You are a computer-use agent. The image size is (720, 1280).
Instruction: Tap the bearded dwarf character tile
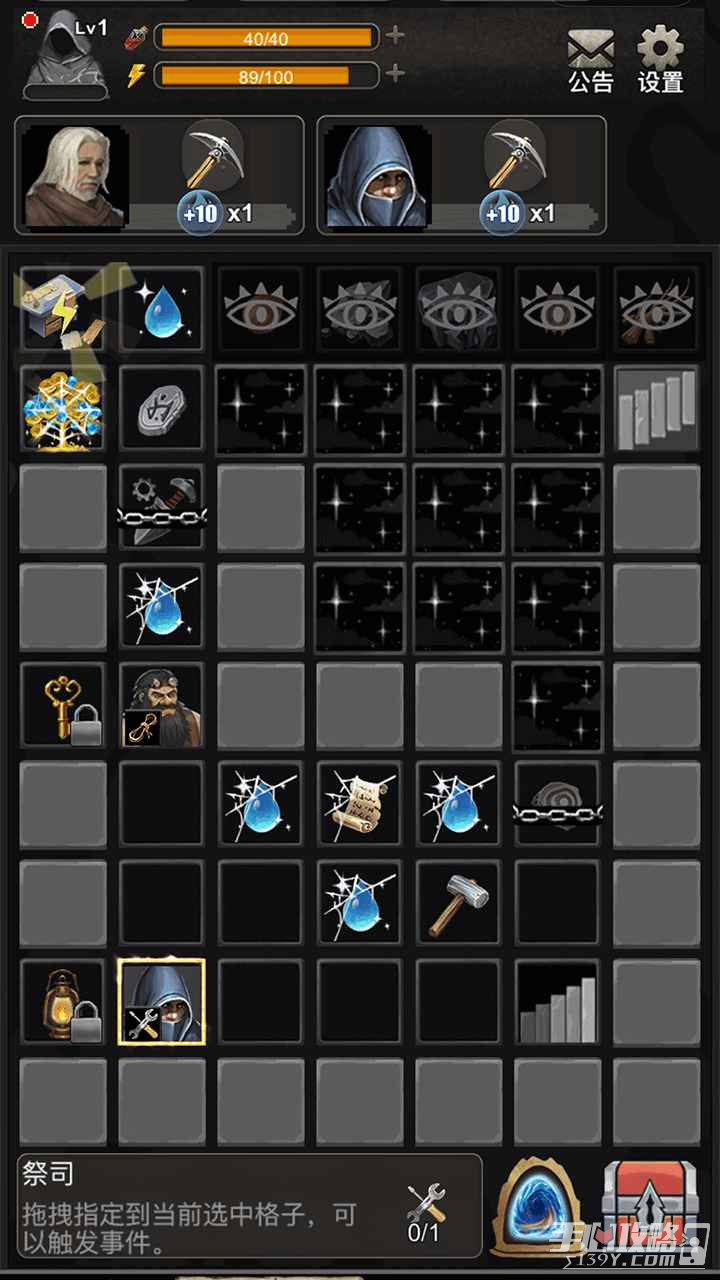(x=161, y=704)
